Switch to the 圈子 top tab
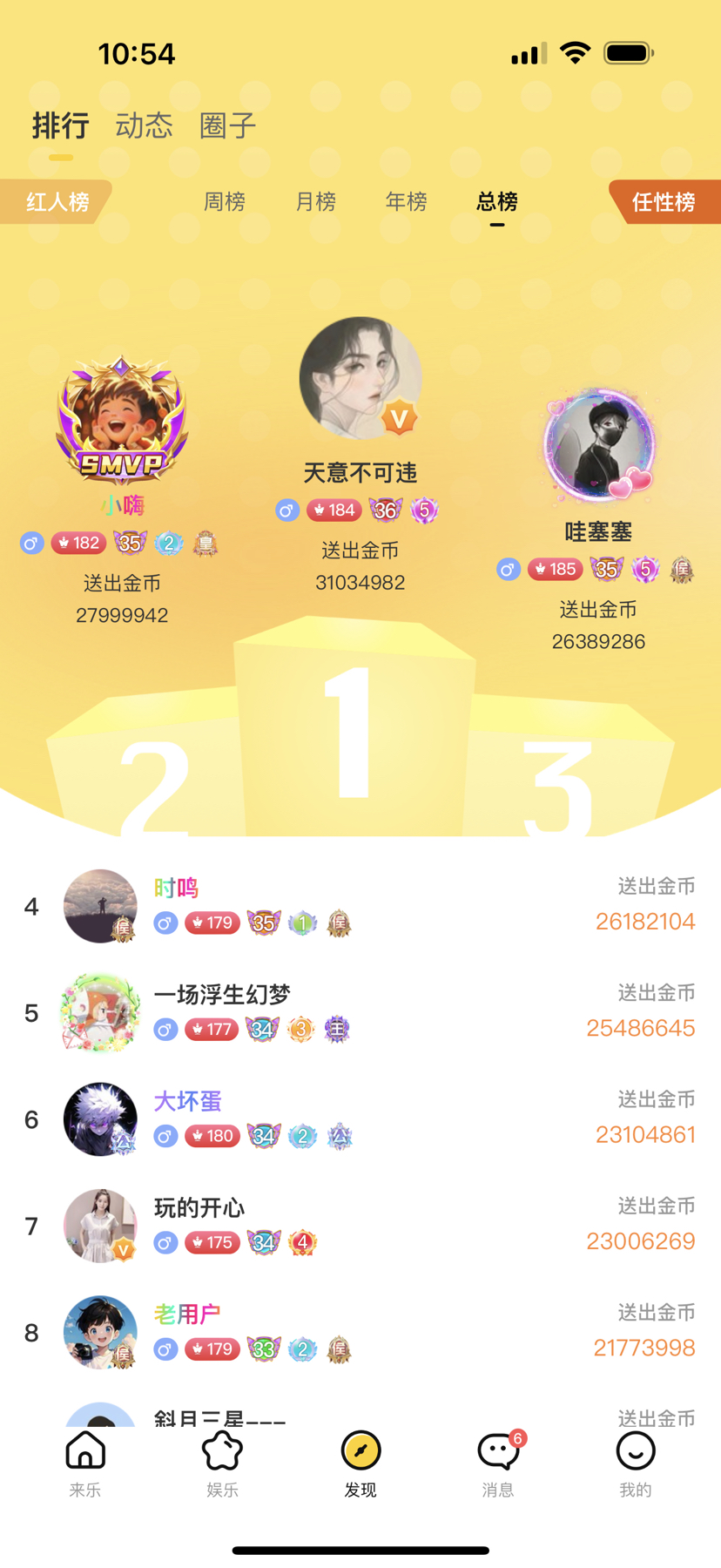Image resolution: width=721 pixels, height=1568 pixels. pyautogui.click(x=228, y=126)
